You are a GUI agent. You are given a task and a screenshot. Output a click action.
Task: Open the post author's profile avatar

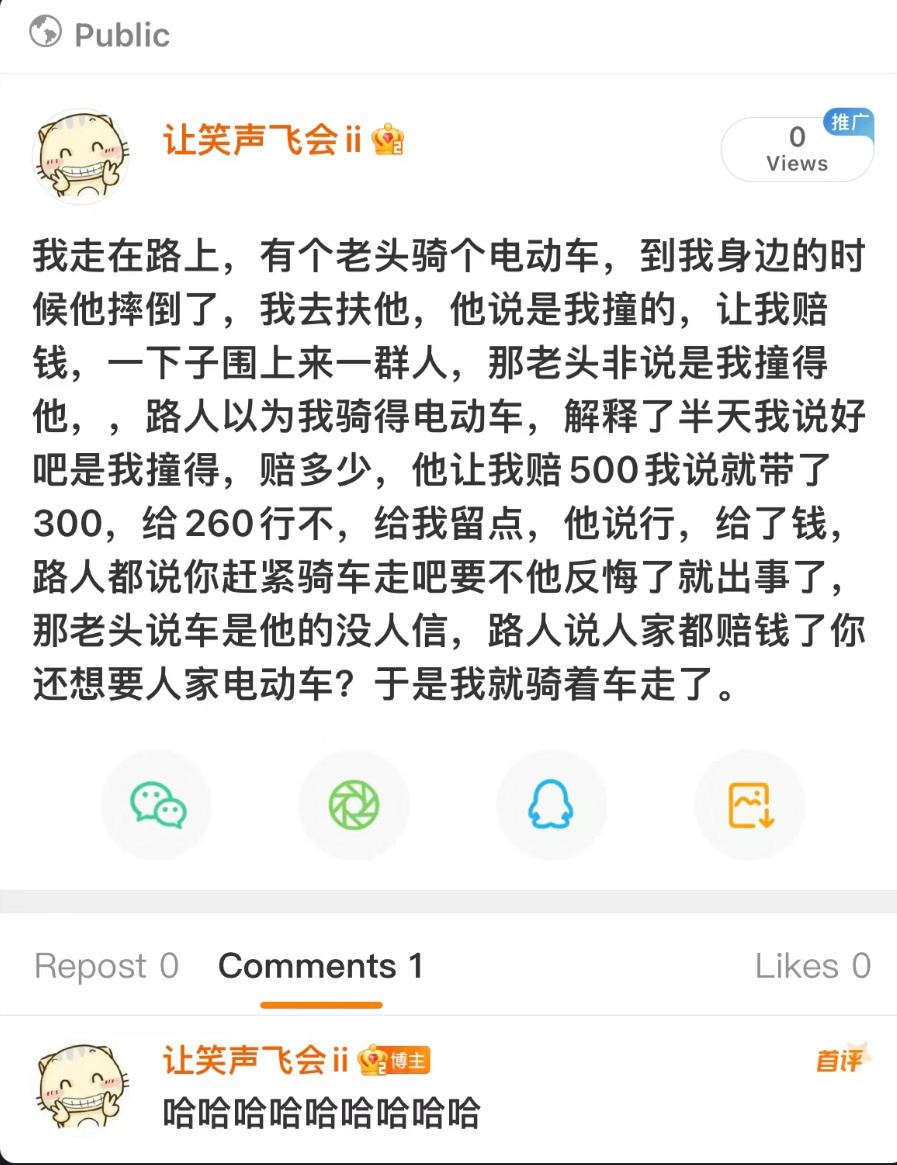pyautogui.click(x=81, y=156)
